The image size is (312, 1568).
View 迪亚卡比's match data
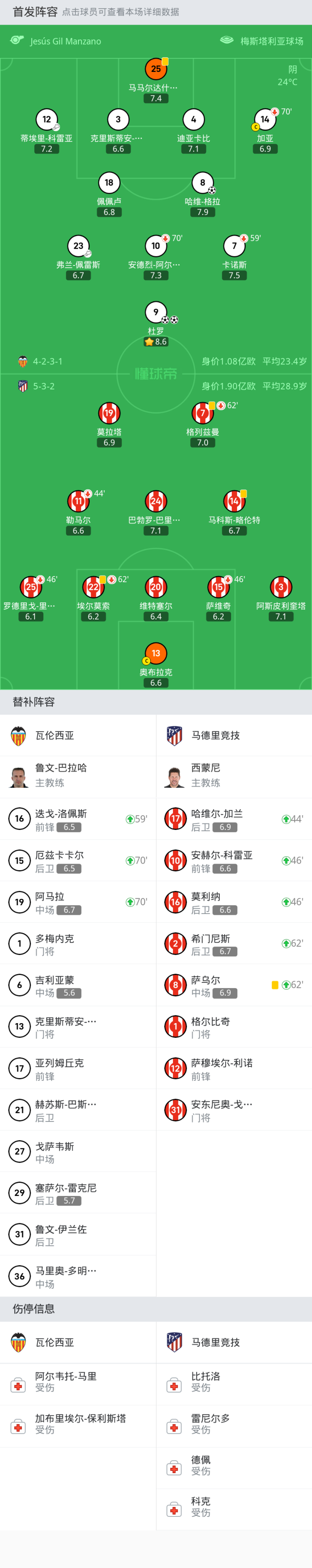pyautogui.click(x=193, y=120)
